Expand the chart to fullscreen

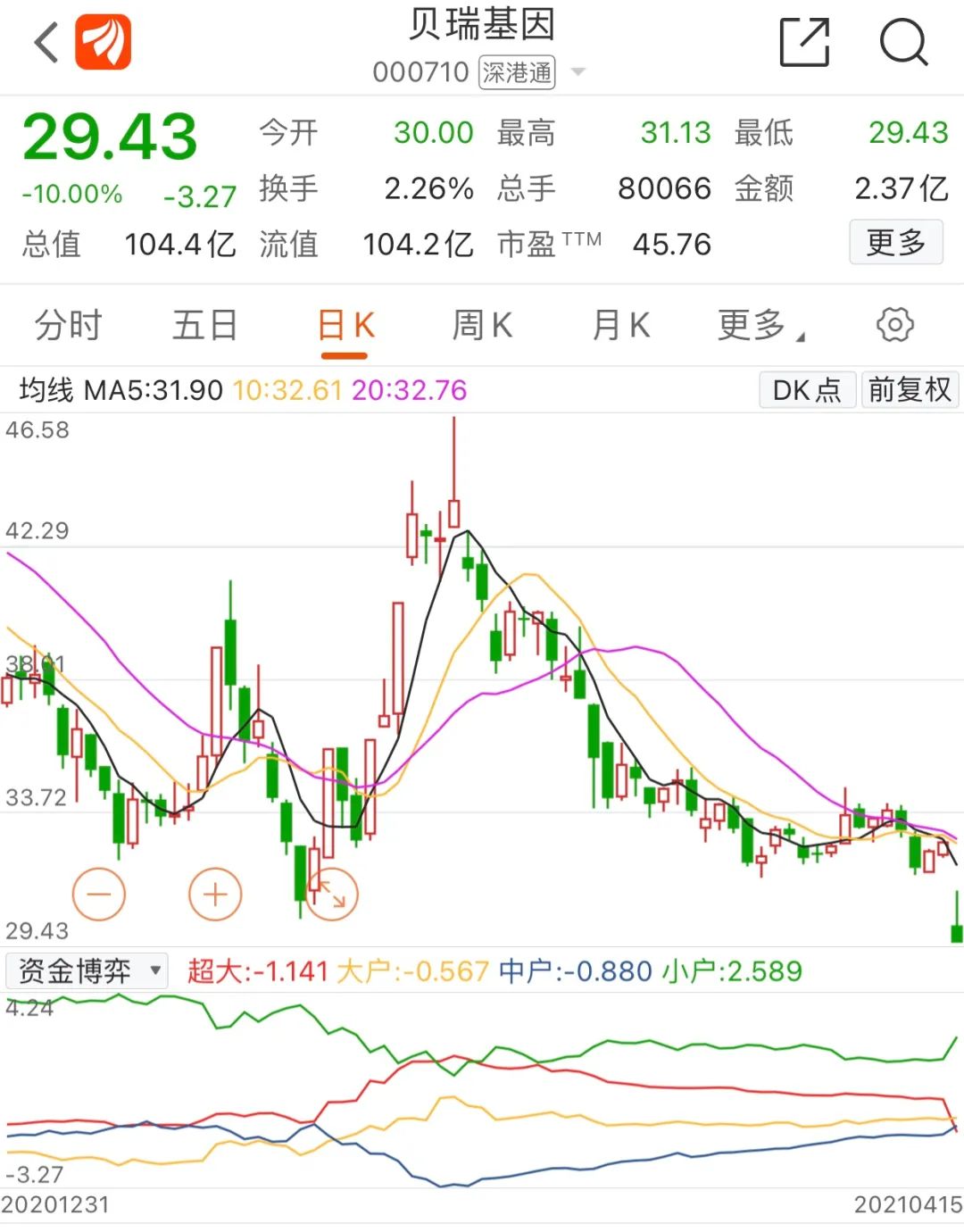tap(332, 894)
